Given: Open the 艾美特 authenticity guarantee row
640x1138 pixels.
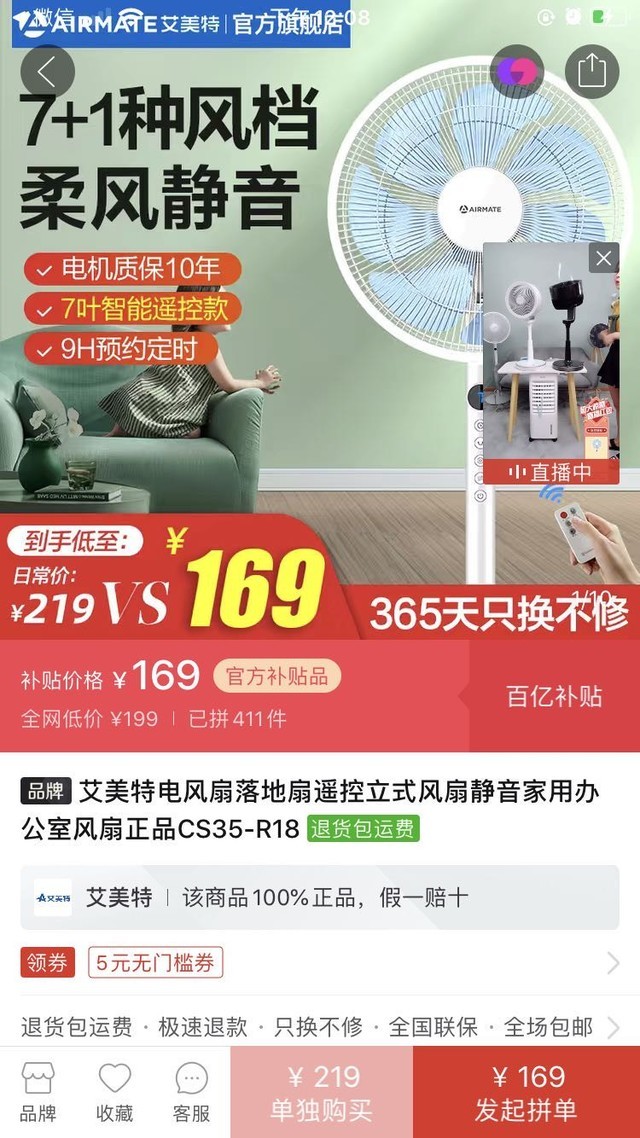Looking at the screenshot, I should click(x=320, y=897).
